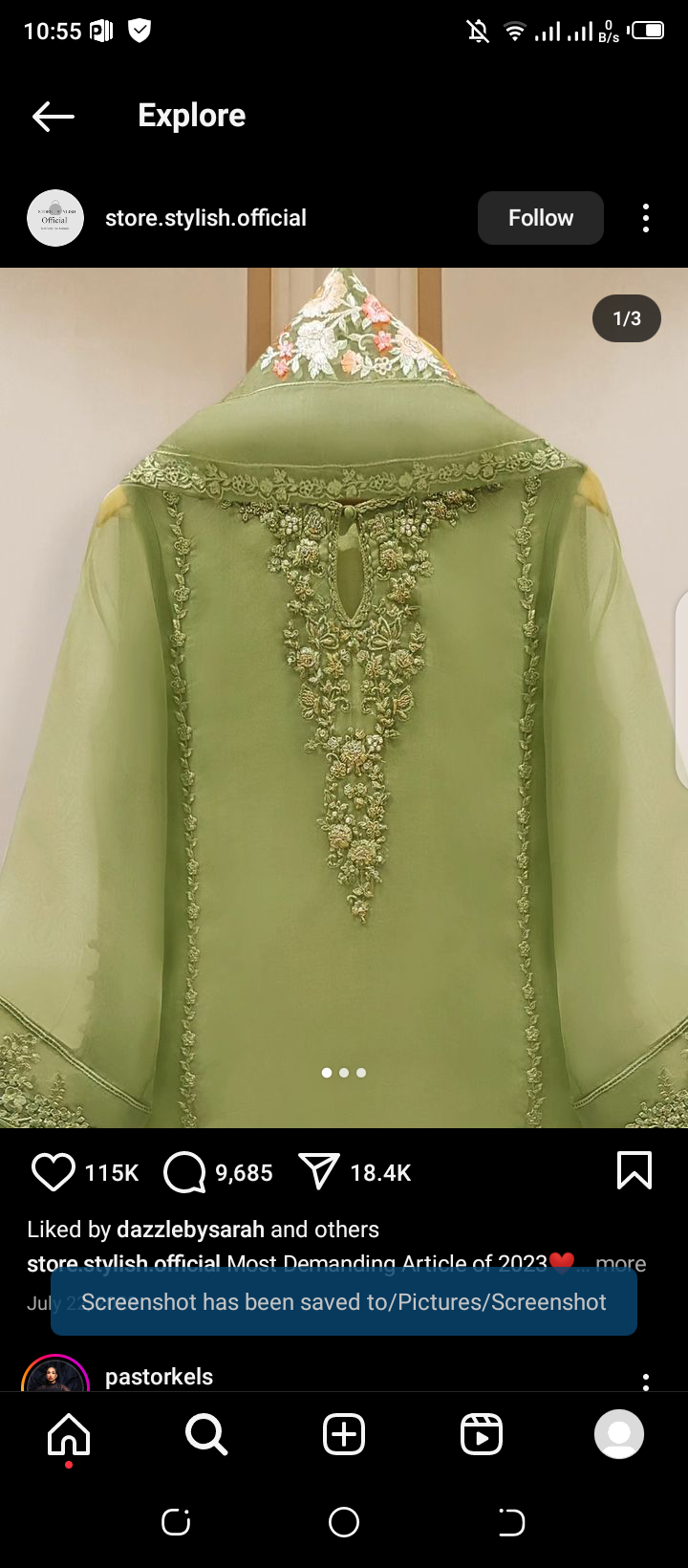Open store.stylish.official profile picture

tap(55, 218)
